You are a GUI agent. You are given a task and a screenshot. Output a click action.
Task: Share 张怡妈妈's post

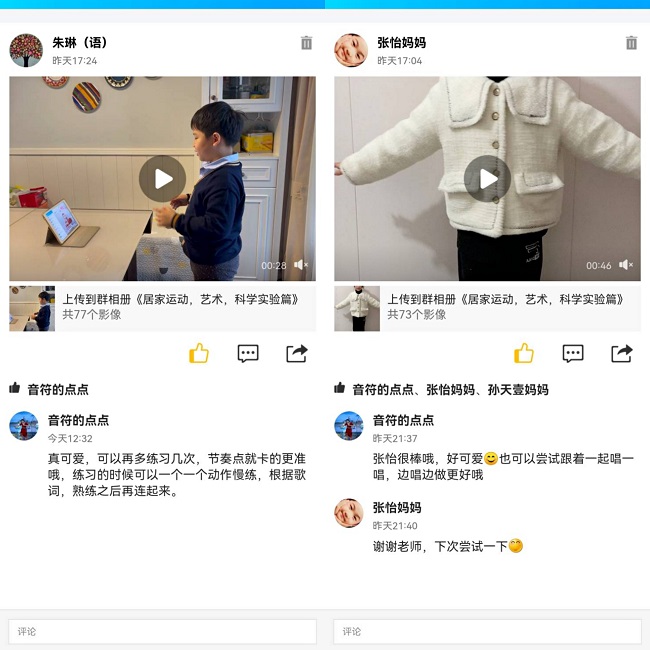(622, 353)
